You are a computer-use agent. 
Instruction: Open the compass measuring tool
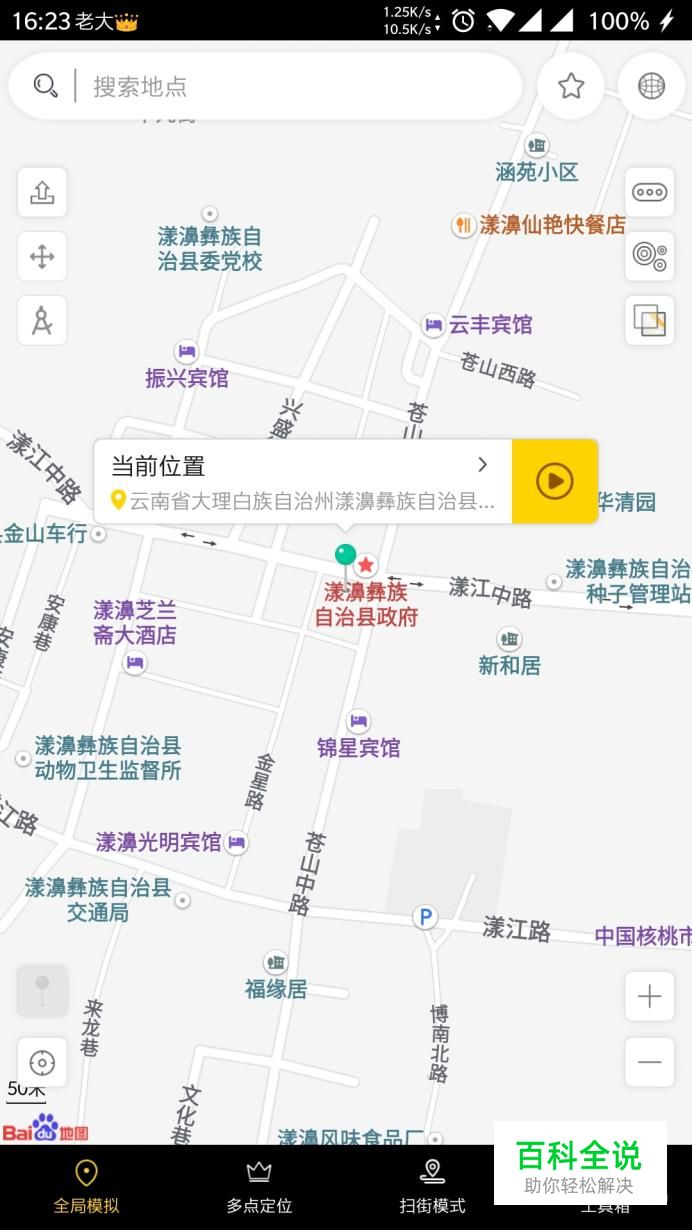click(x=42, y=321)
